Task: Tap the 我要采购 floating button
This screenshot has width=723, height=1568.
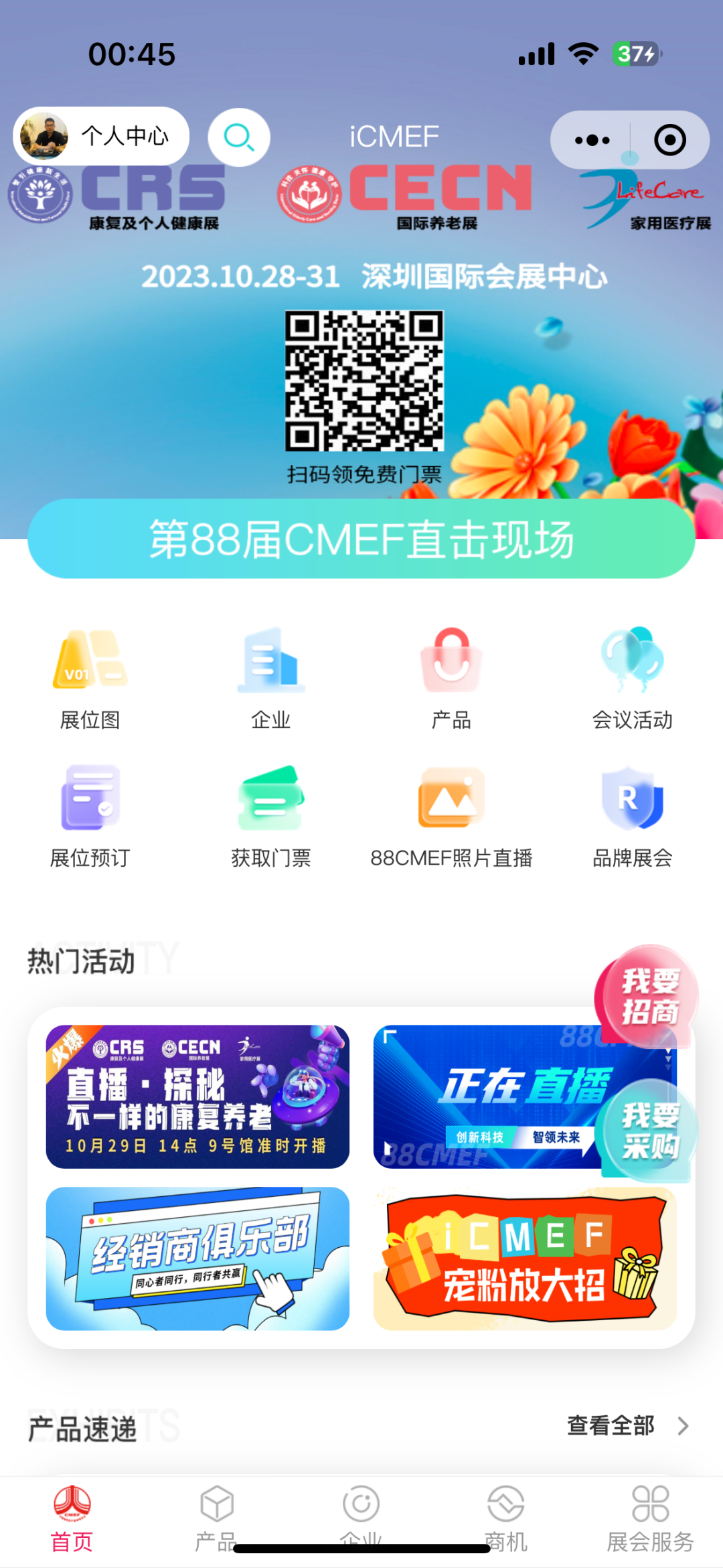Action: [x=647, y=1131]
